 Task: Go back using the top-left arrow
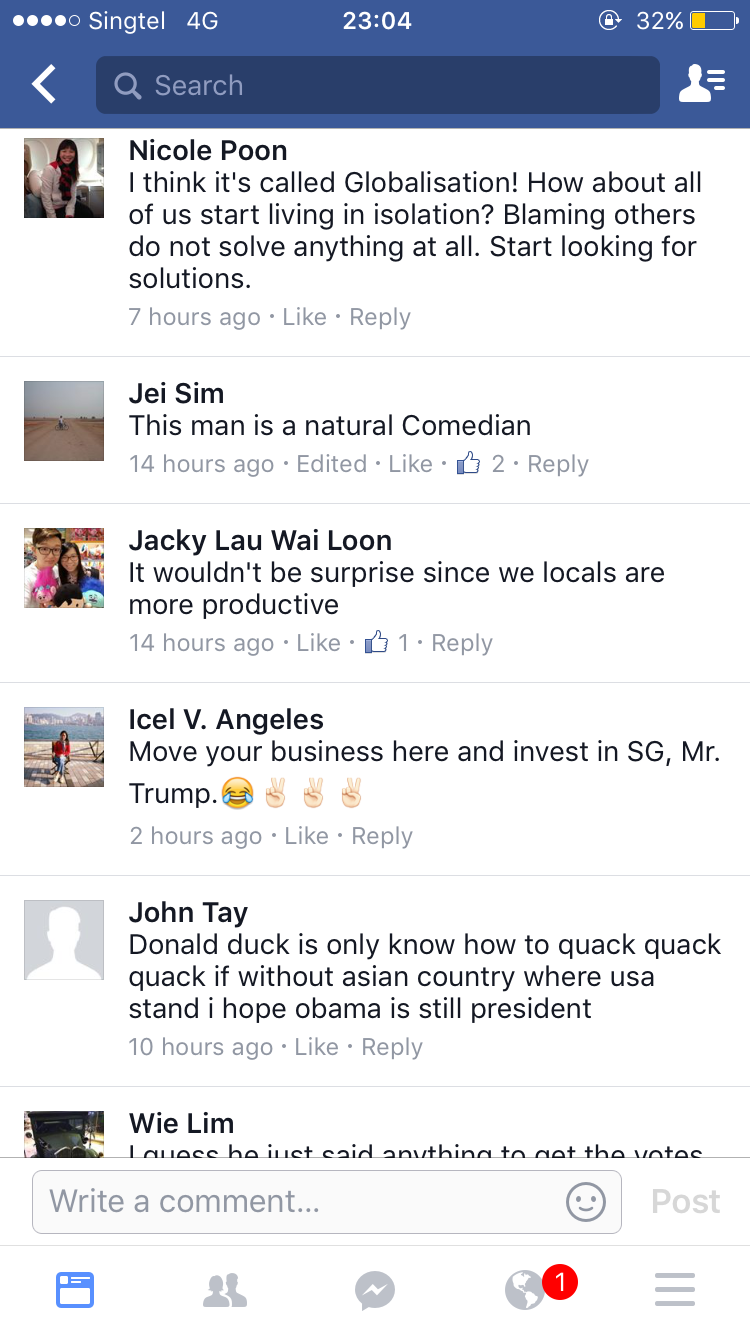click(x=44, y=85)
